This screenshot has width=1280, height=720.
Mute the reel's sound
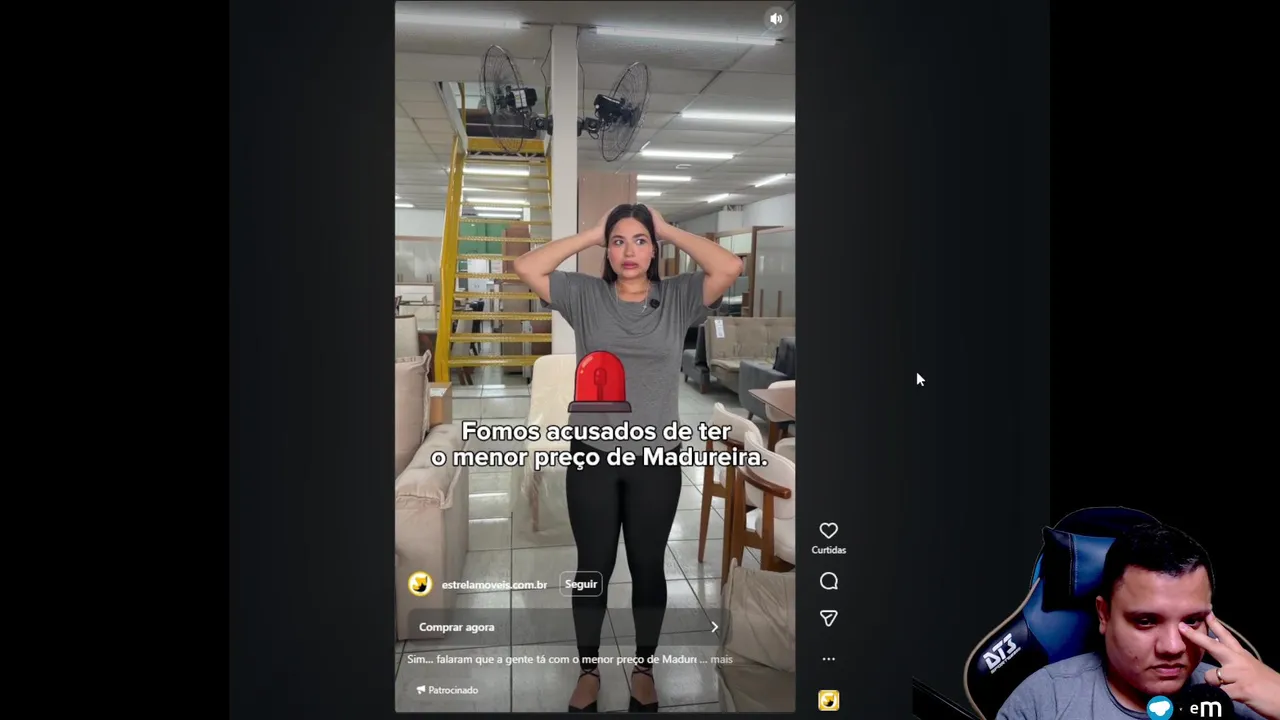tap(776, 19)
